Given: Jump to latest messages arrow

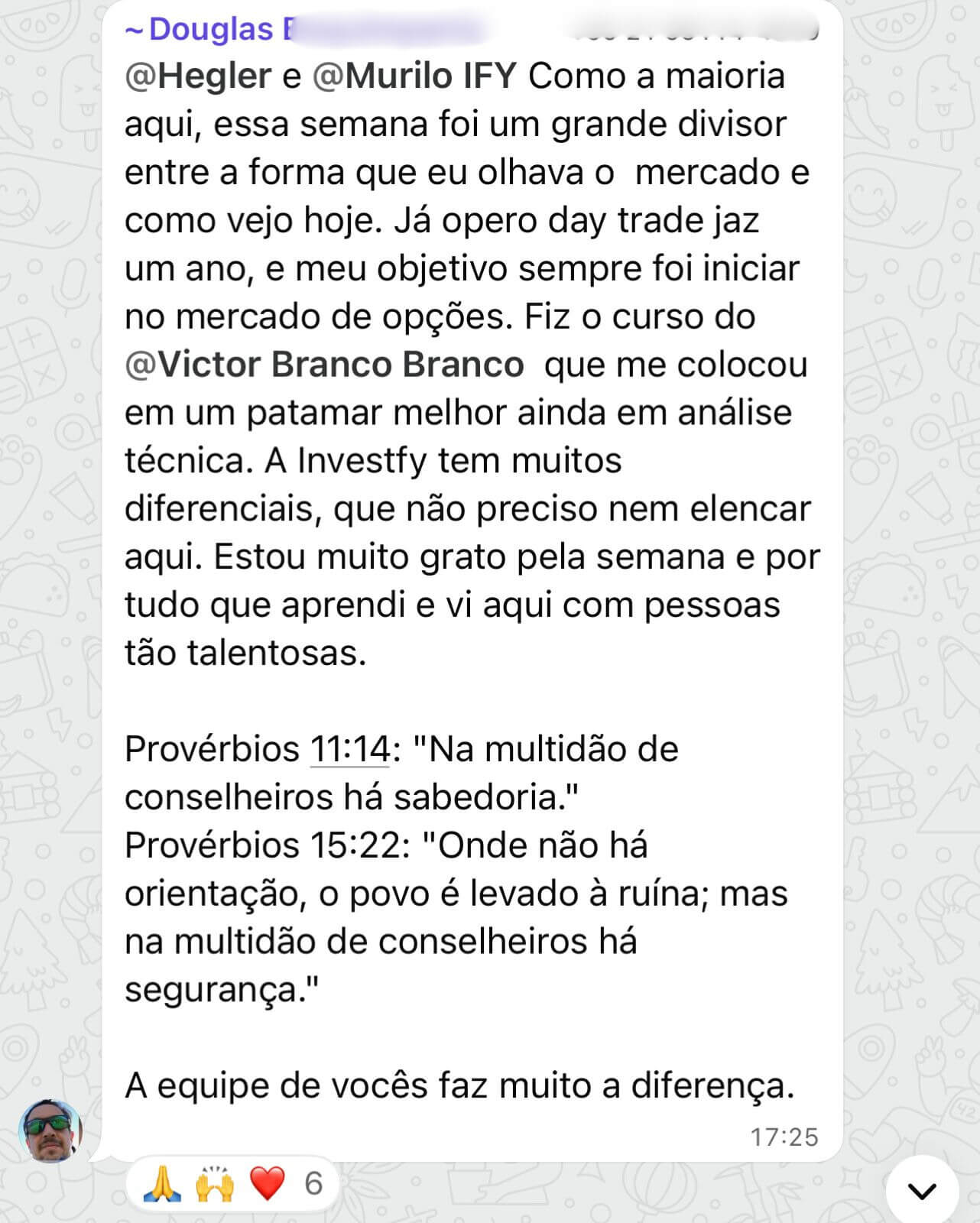Looking at the screenshot, I should pos(922,1190).
